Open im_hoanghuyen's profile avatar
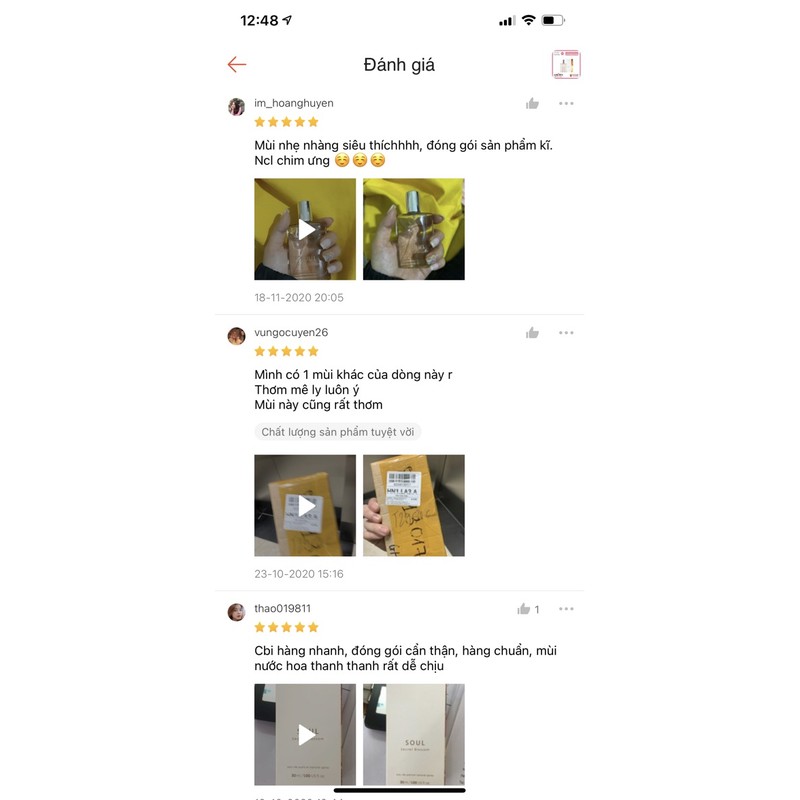800x800 pixels. pyautogui.click(x=237, y=107)
